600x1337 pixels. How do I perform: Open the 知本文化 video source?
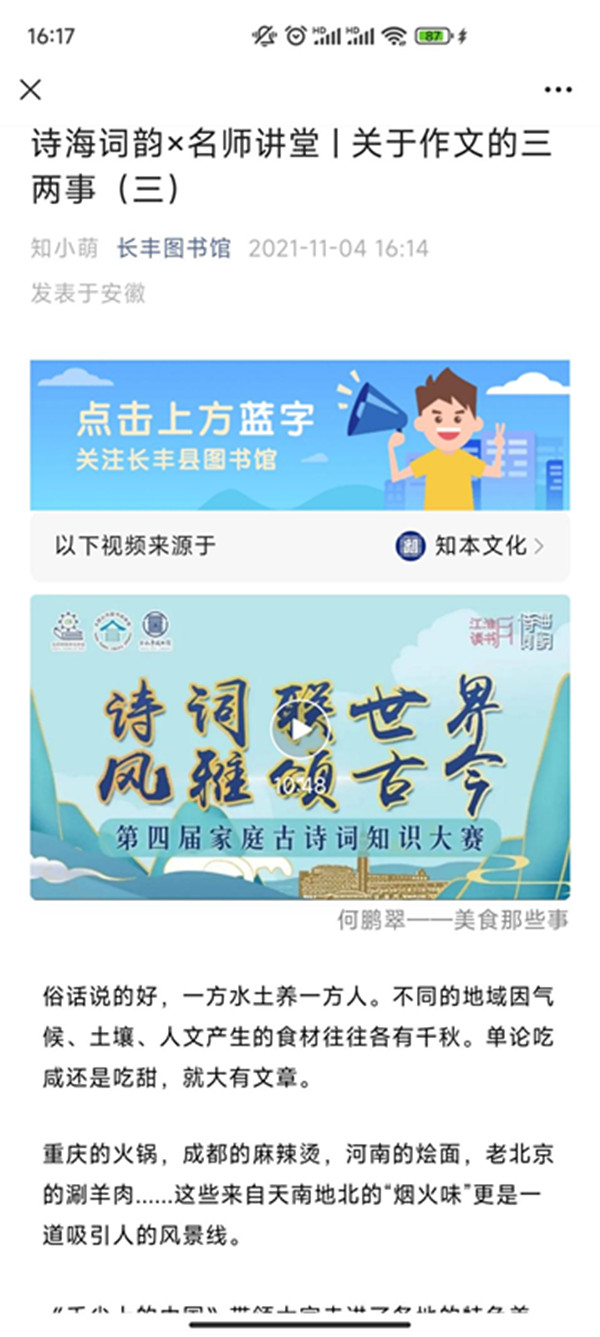(x=469, y=546)
